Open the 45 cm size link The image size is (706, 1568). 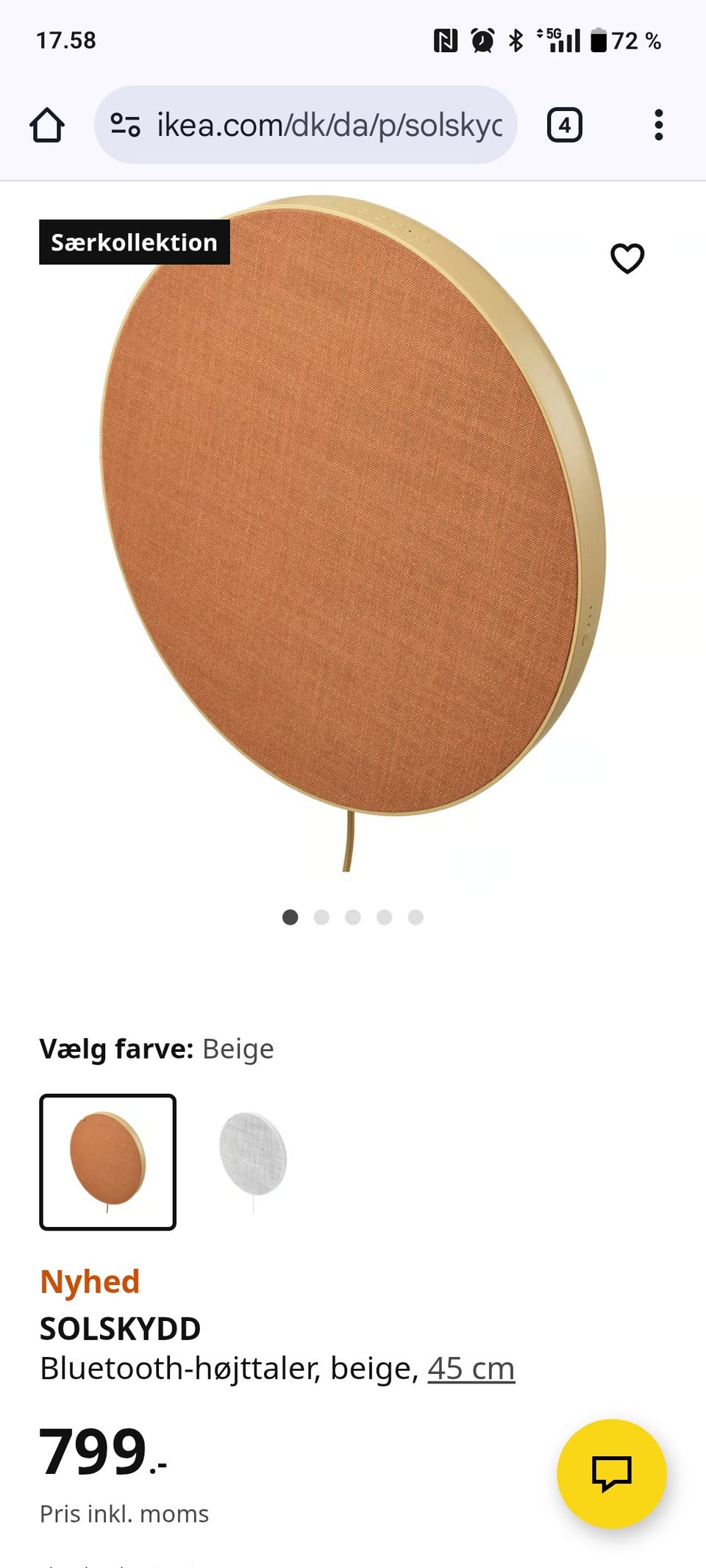pyautogui.click(x=471, y=1368)
